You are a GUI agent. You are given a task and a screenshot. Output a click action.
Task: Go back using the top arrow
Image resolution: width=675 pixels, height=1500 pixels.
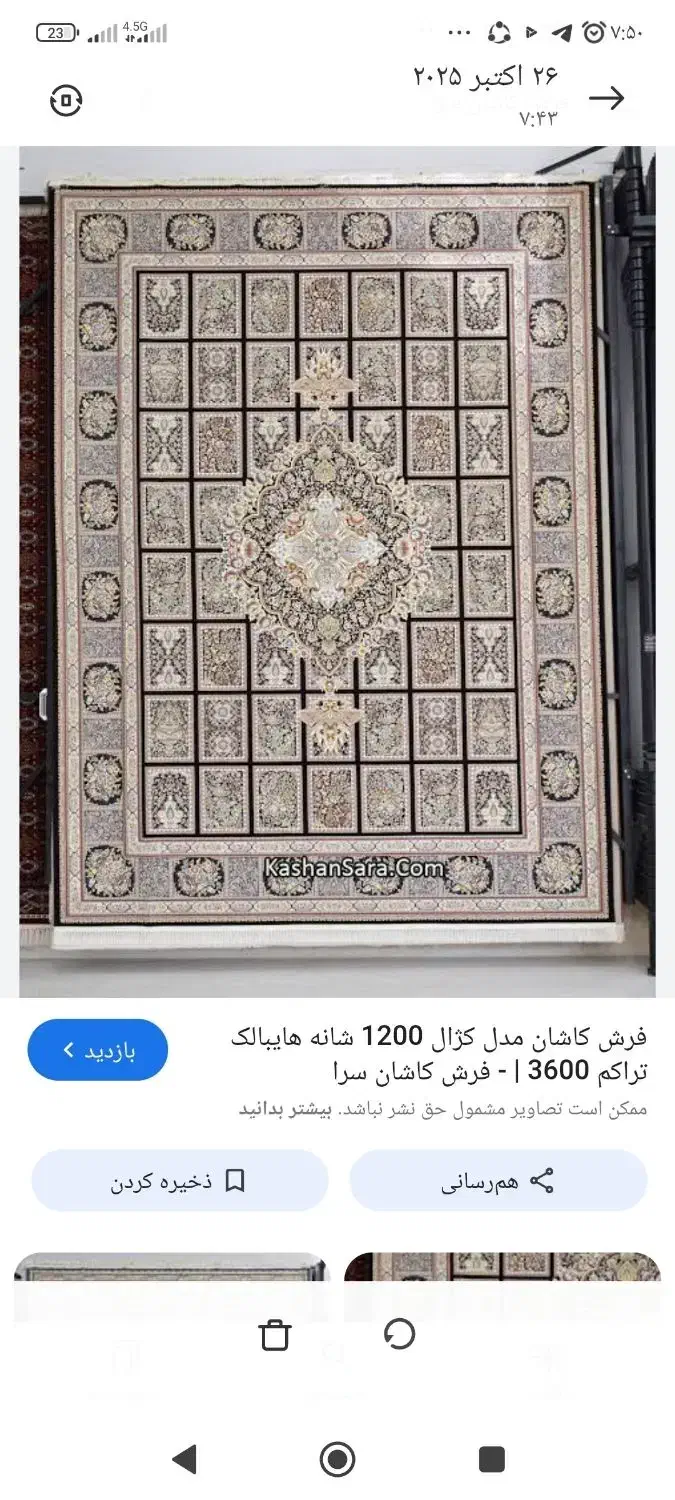(x=606, y=97)
